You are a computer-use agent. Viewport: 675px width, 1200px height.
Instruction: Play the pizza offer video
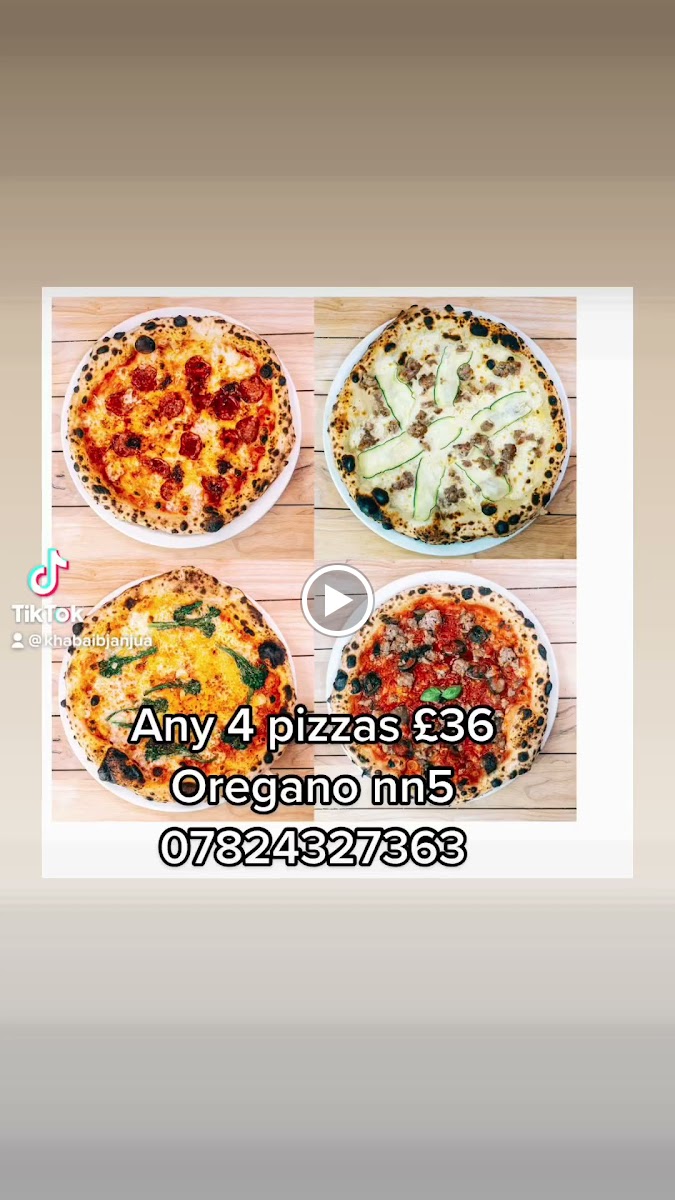tap(337, 601)
